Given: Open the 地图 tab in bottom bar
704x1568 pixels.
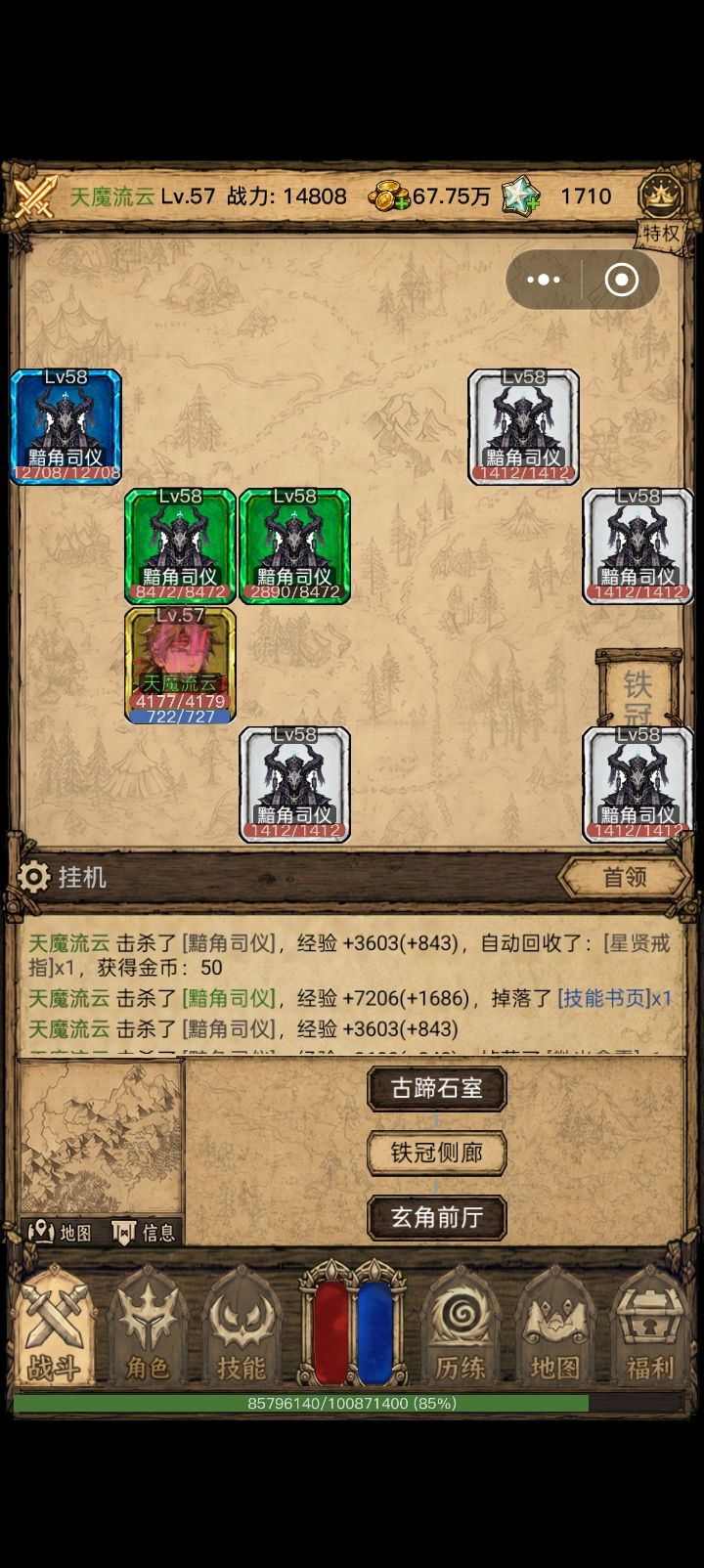Looking at the screenshot, I should pos(554,1326).
